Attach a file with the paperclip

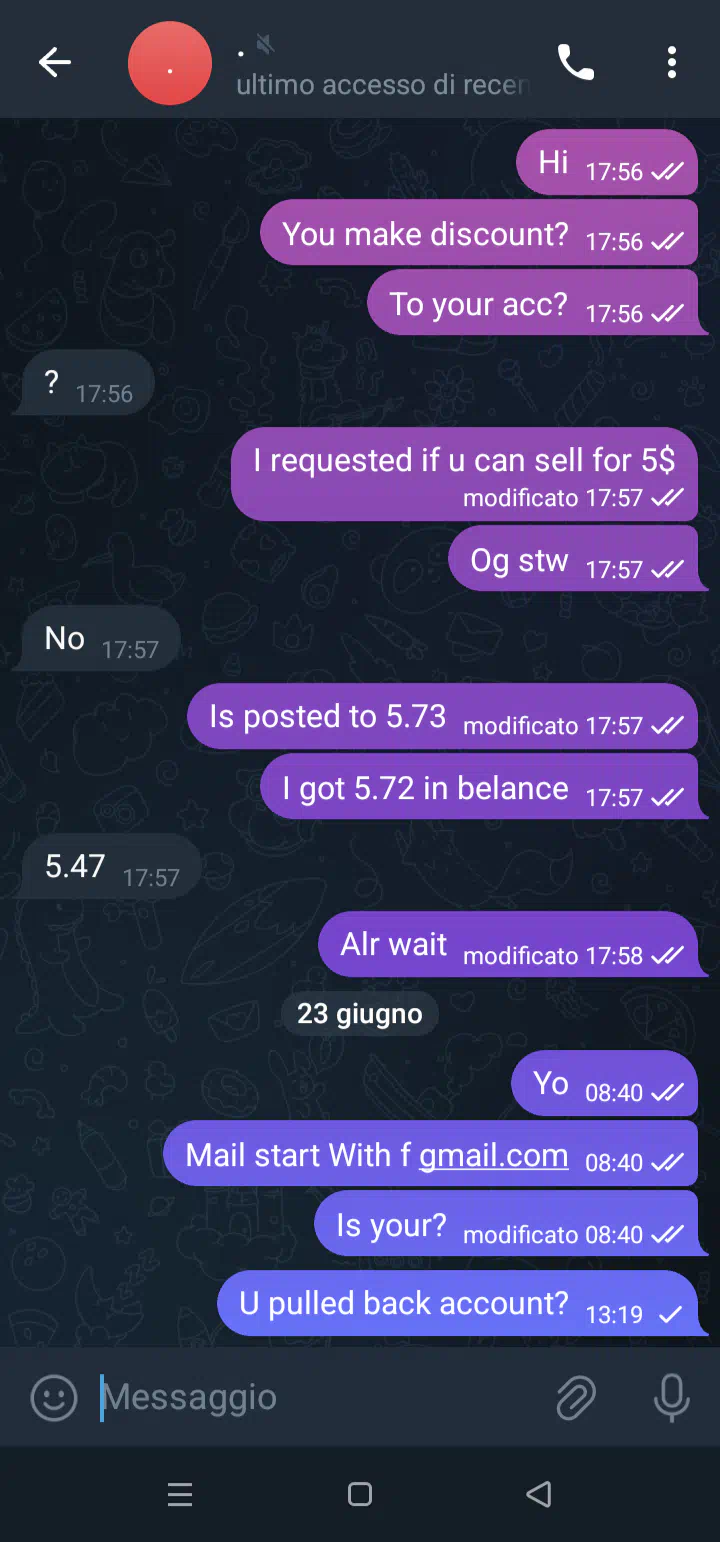coord(576,1397)
